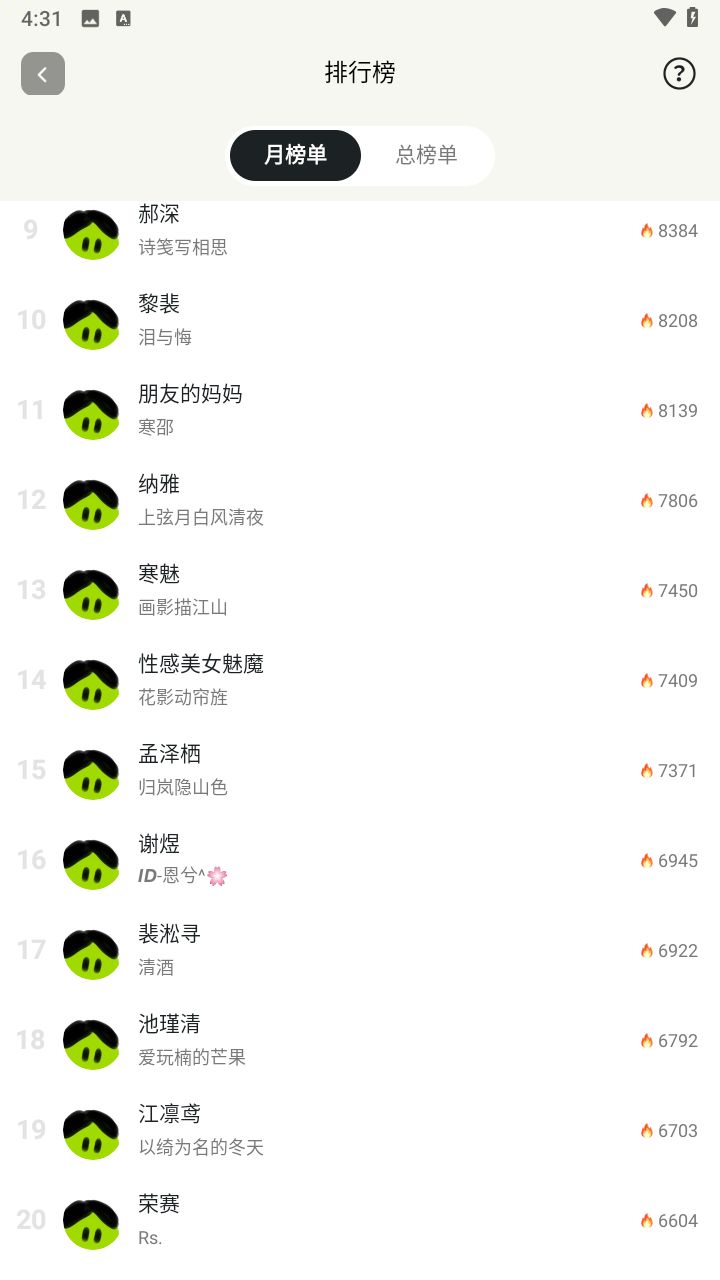The image size is (720, 1280).
Task: Open the 性感美女魅魔 ranking row
Action: tap(360, 680)
